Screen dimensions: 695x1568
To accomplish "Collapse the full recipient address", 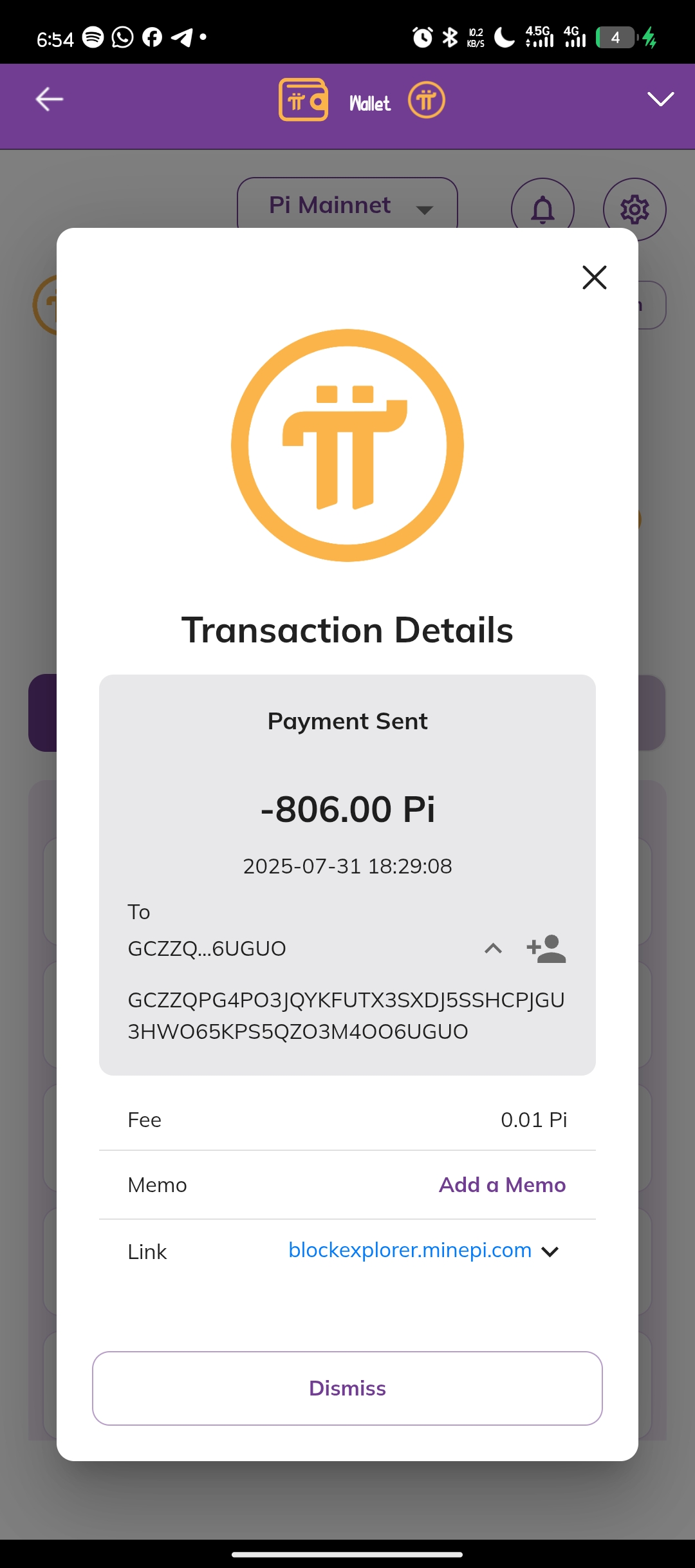I will [x=493, y=948].
